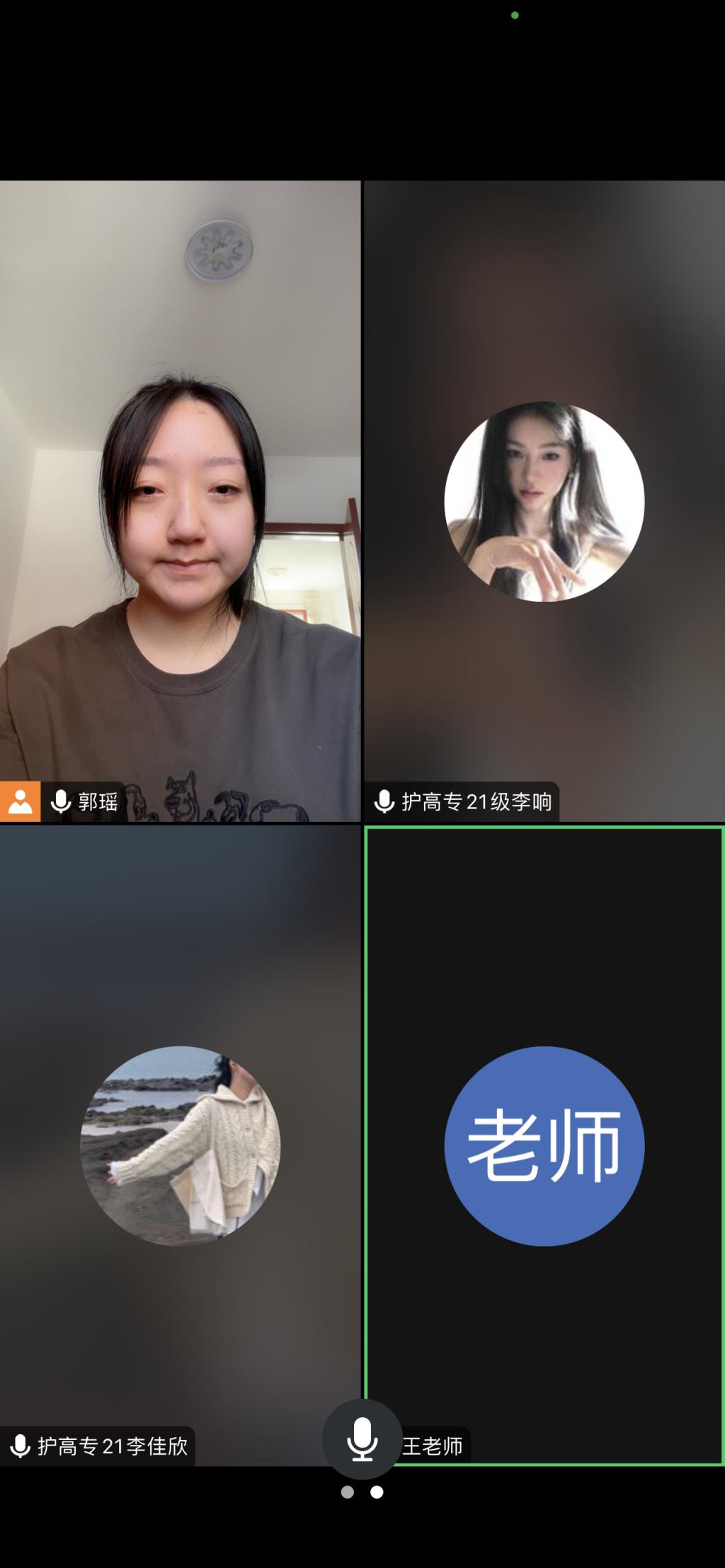Select 王老师's participant tile
The width and height of the screenshot is (725, 1568).
point(544,1145)
